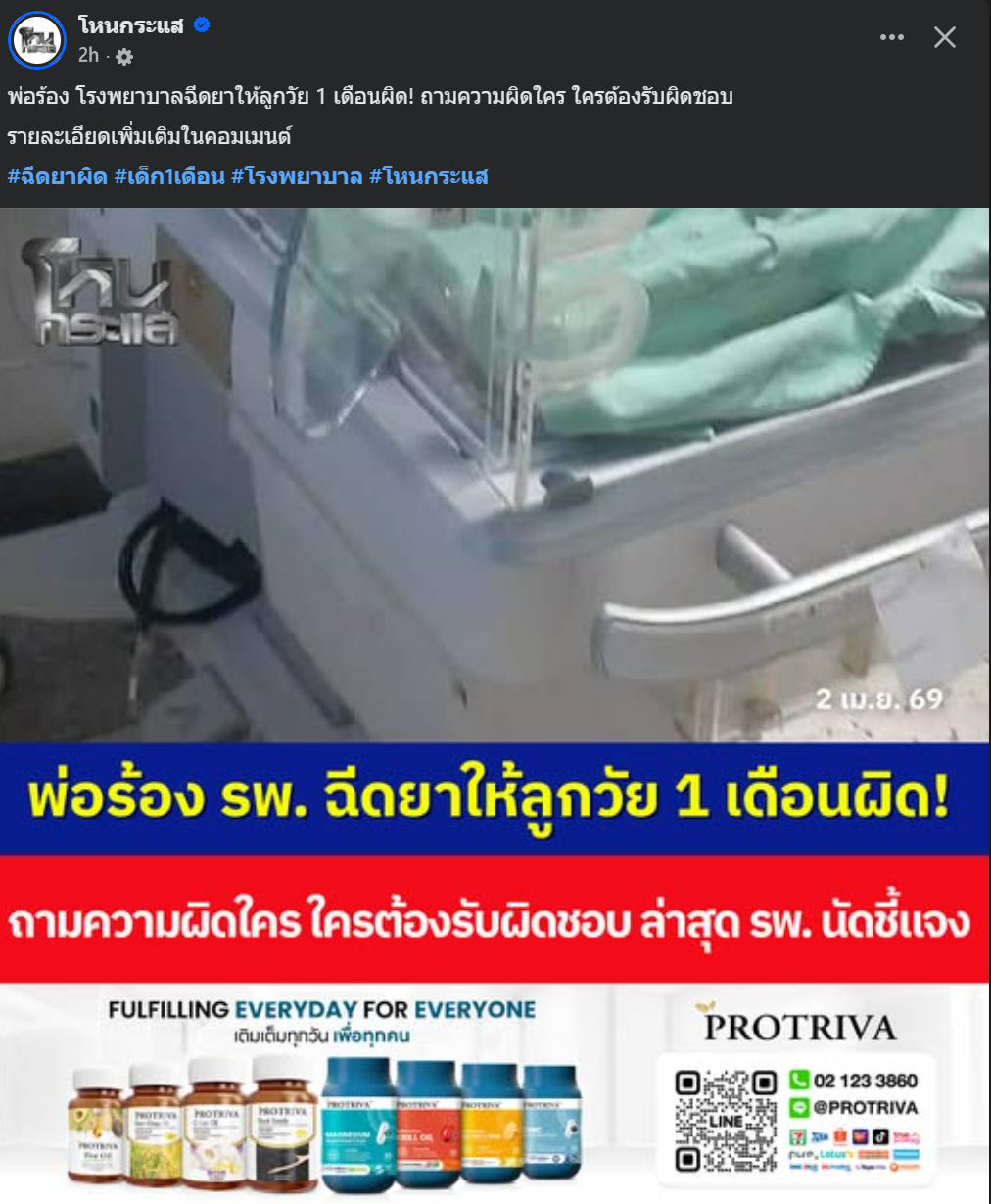Open the post image in full view
Viewport: 991px width, 1204px height.
pos(495,588)
